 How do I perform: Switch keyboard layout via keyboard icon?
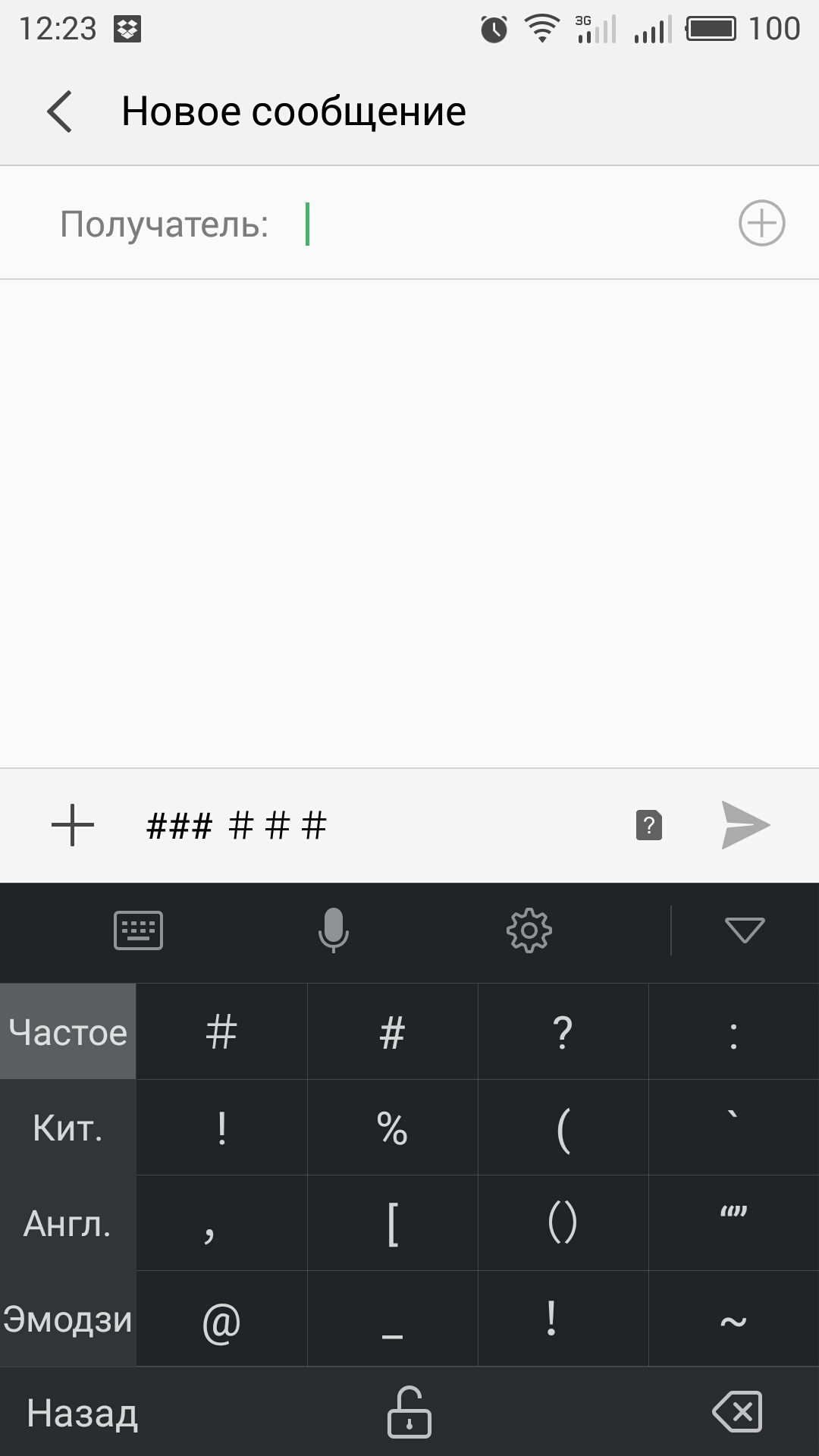(138, 930)
